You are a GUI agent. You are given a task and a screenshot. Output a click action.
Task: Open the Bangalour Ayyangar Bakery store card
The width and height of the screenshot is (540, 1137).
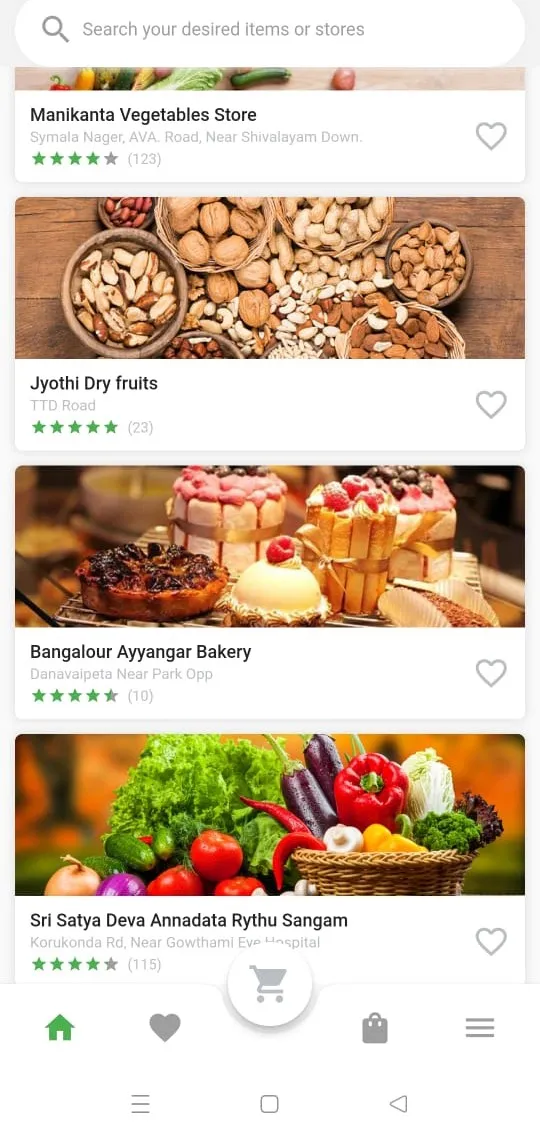point(270,592)
